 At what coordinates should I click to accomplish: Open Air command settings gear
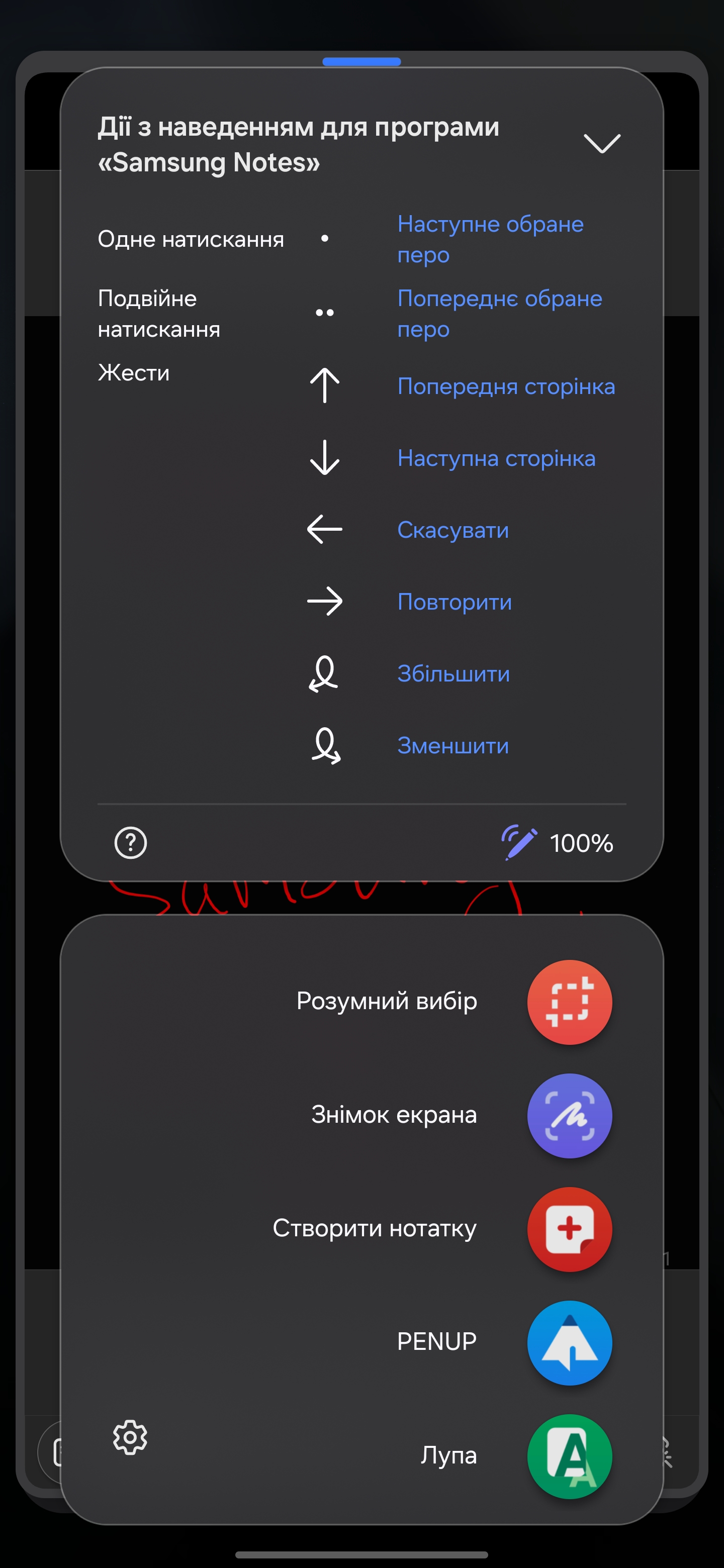click(x=130, y=1438)
